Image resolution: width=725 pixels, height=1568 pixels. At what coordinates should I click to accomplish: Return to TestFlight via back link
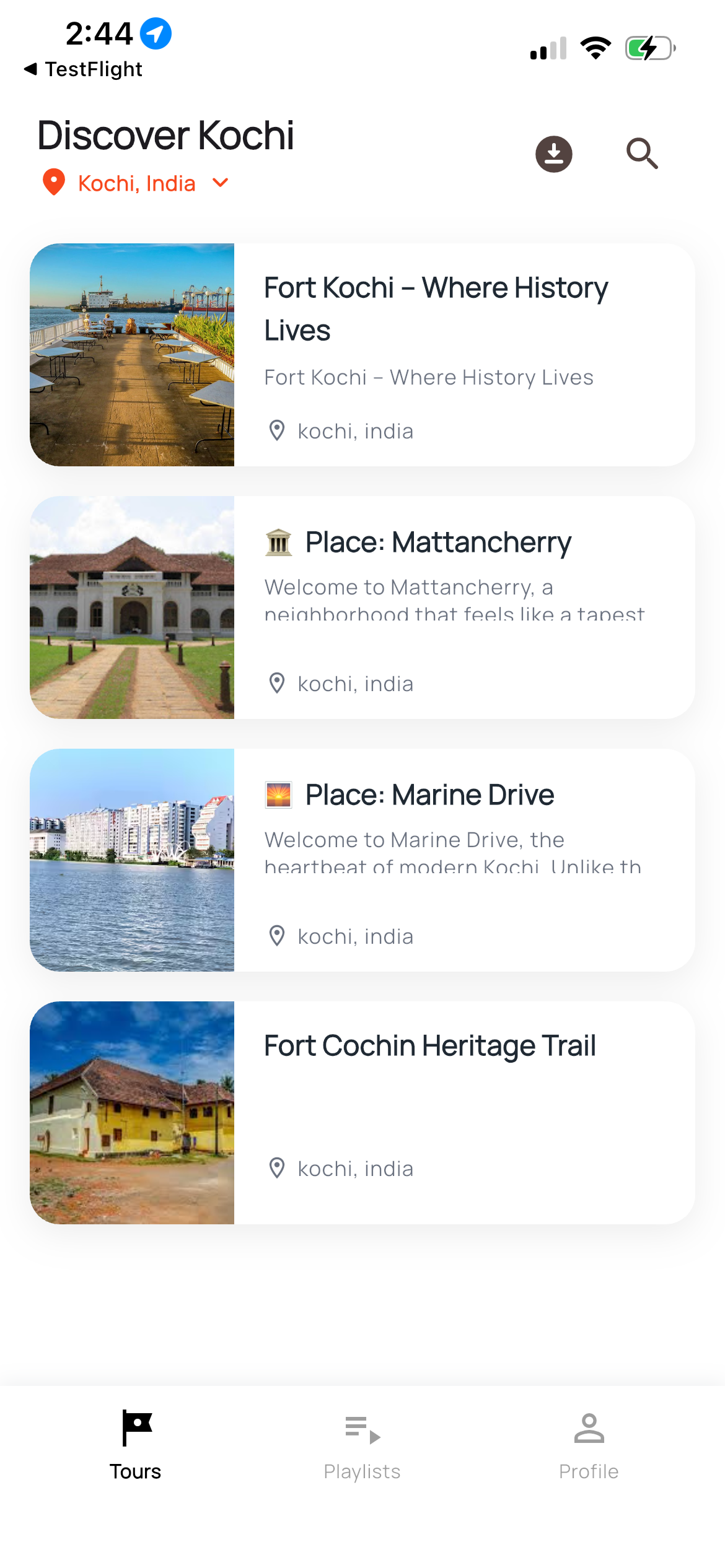[83, 69]
